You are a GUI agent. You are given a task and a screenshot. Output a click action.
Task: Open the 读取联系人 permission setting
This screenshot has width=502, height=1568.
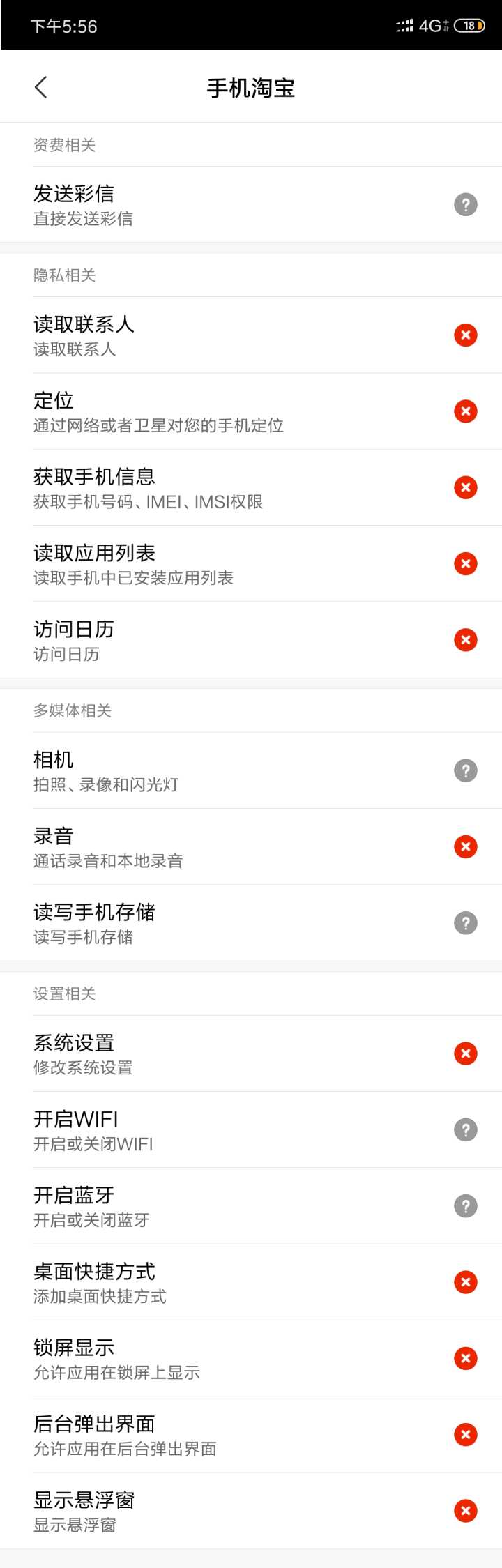(x=251, y=335)
